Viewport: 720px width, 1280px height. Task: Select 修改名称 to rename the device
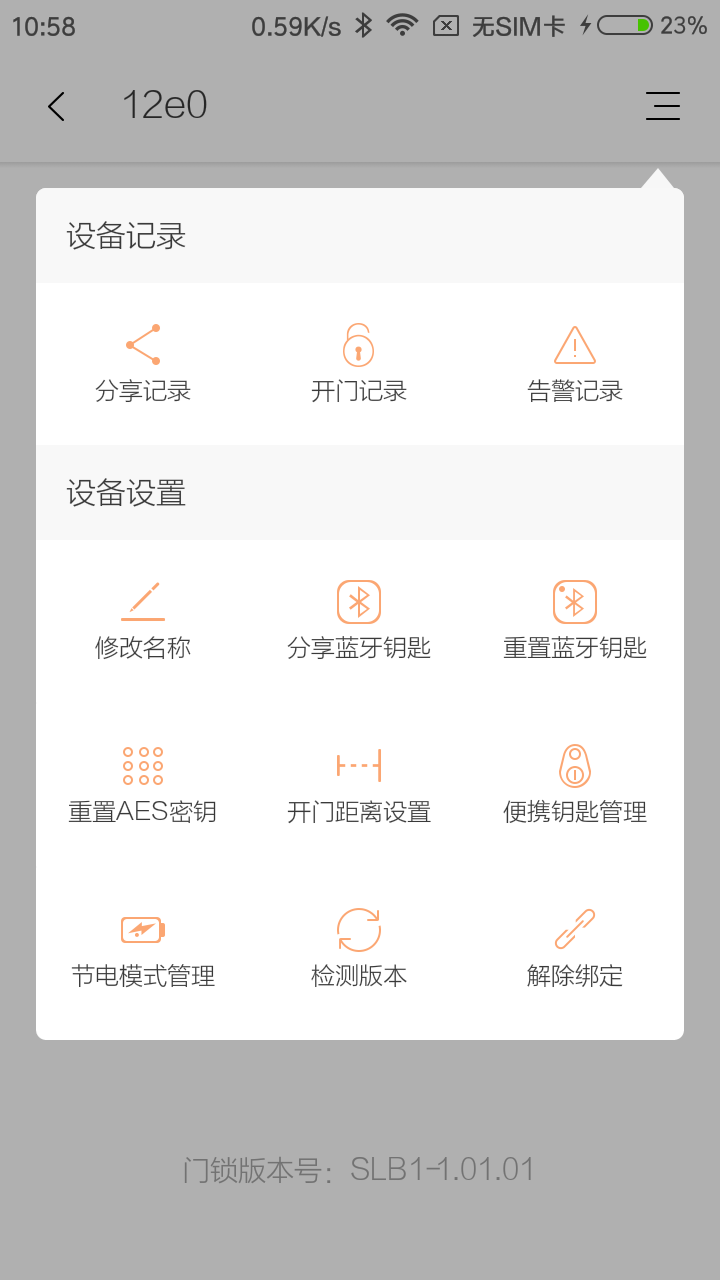tap(143, 620)
